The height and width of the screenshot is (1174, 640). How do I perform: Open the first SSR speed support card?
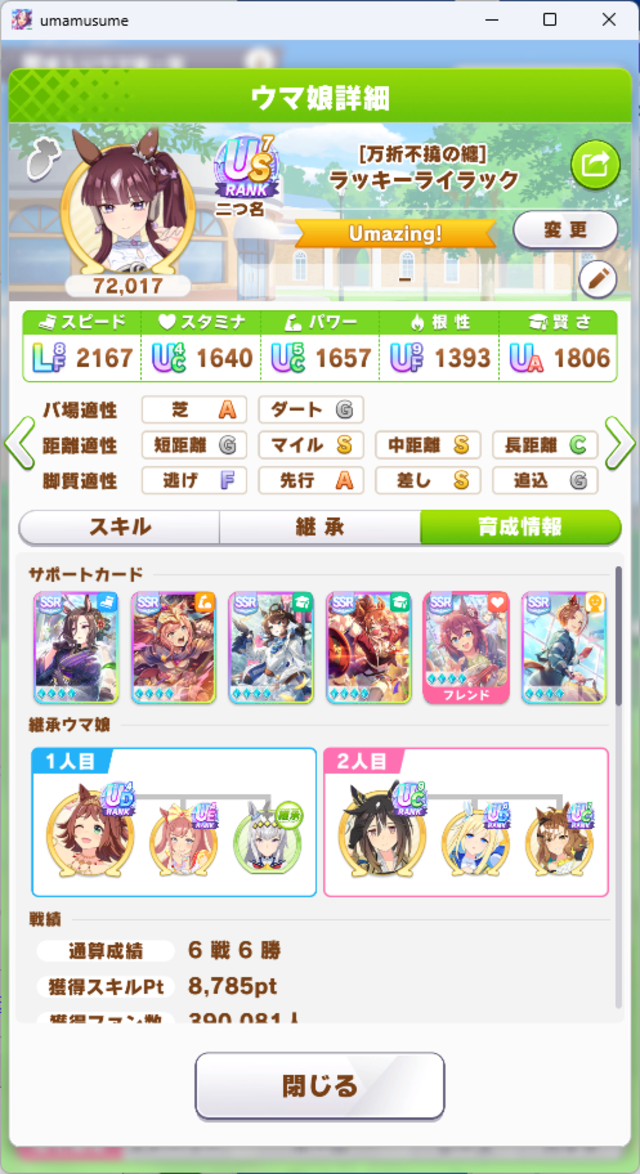point(76,648)
